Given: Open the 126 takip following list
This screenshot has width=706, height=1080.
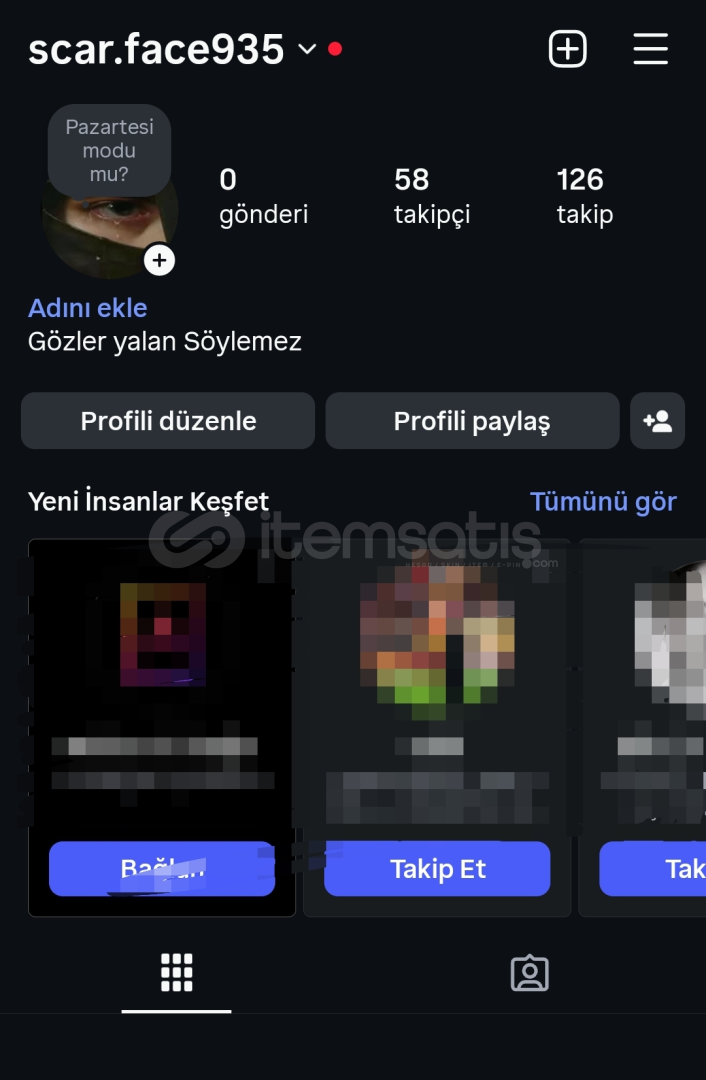Looking at the screenshot, I should point(584,196).
